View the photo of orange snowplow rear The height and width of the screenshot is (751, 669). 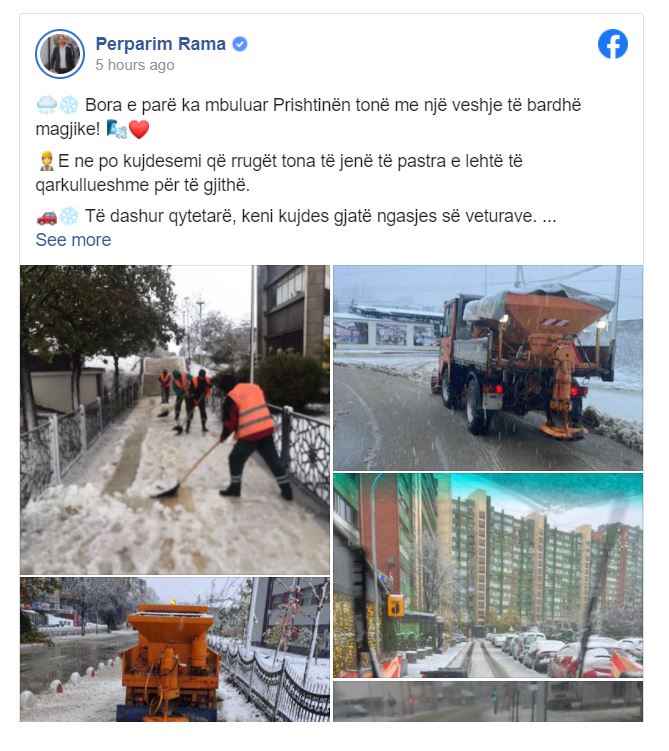click(x=175, y=649)
